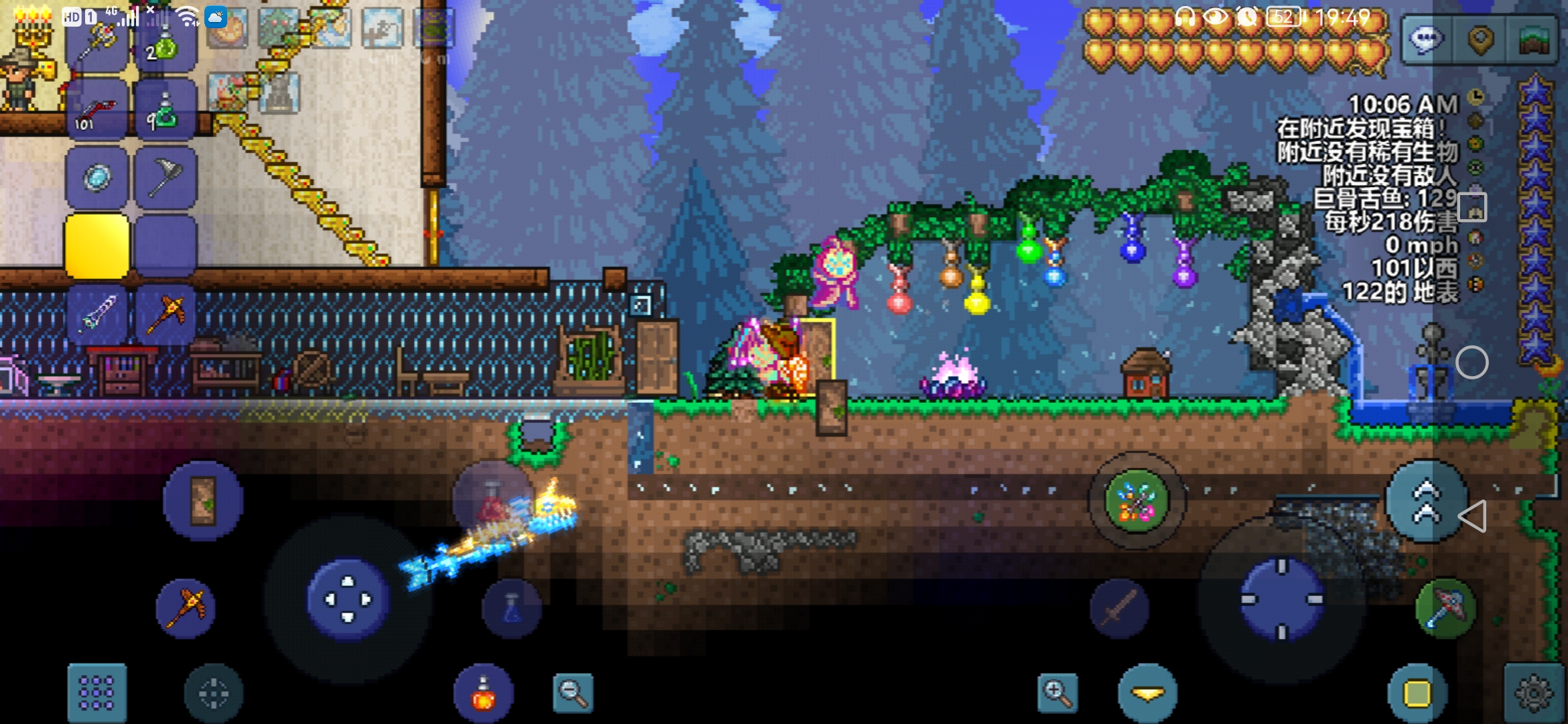Tap the grappling hook button
This screenshot has width=1568, height=724.
coord(1136,501)
